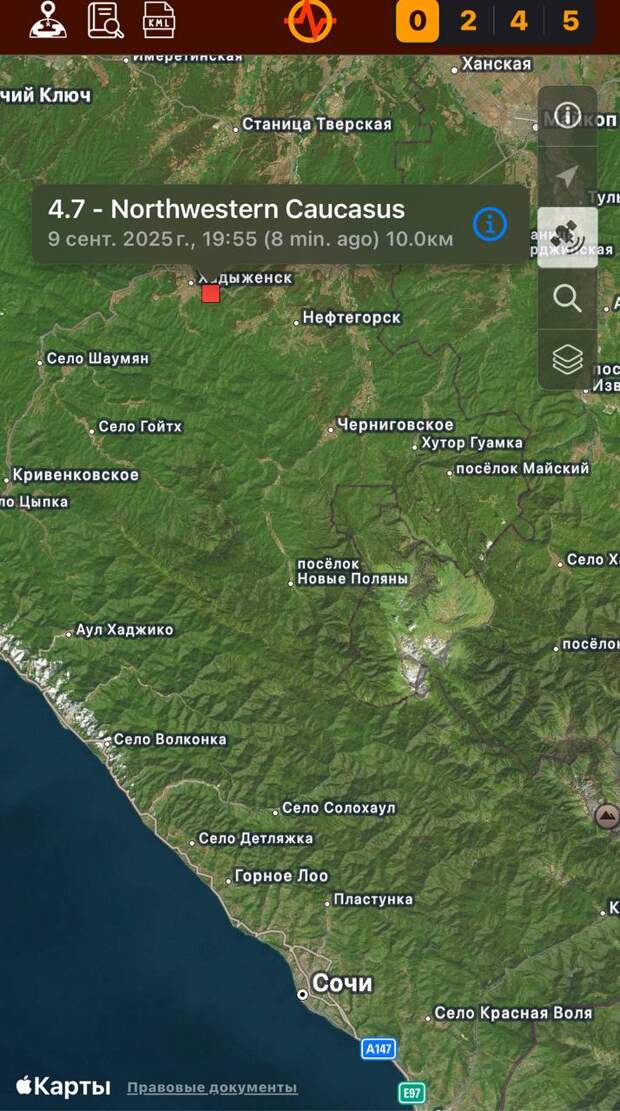Center map on my location arrow

coord(568,176)
